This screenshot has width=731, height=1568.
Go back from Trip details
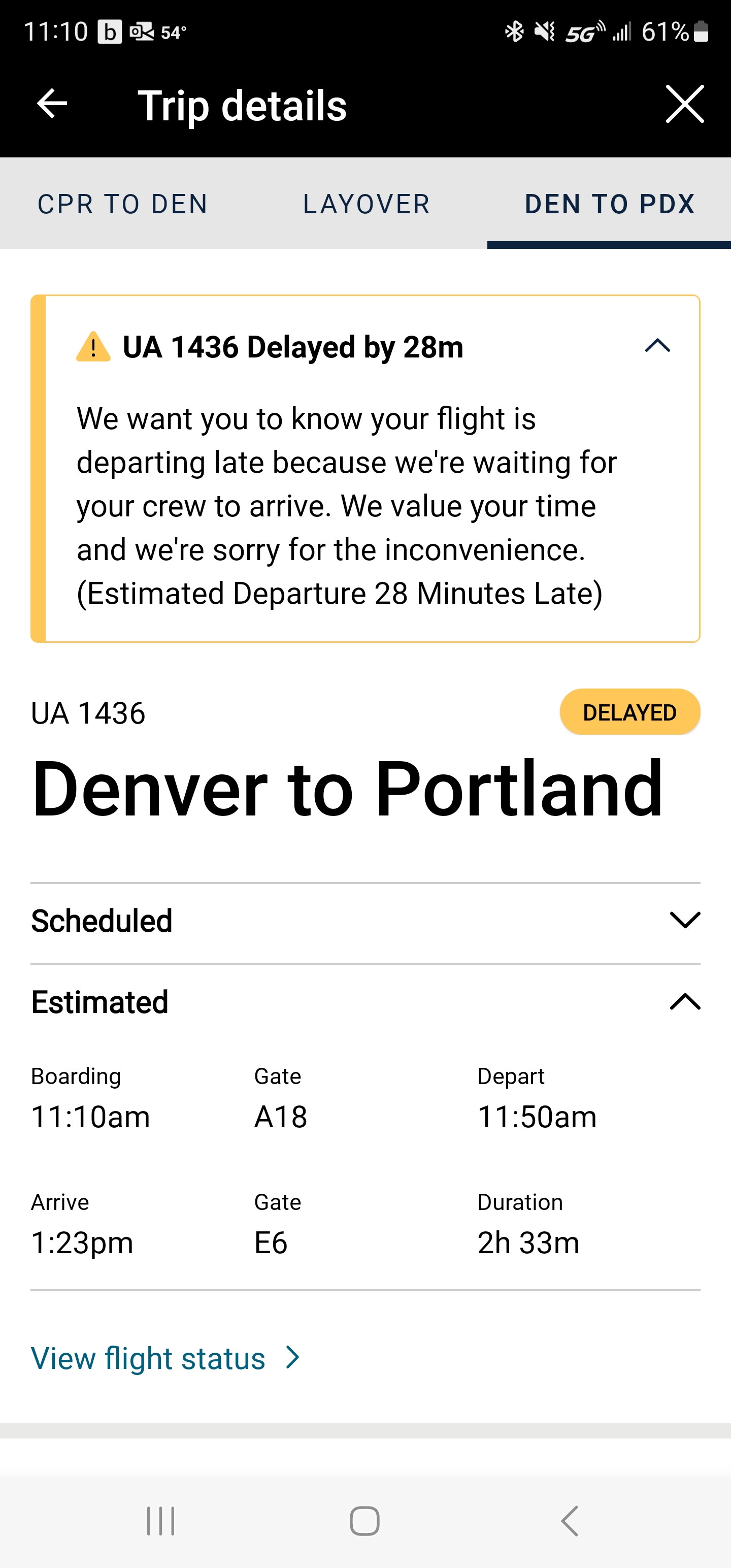pos(52,104)
